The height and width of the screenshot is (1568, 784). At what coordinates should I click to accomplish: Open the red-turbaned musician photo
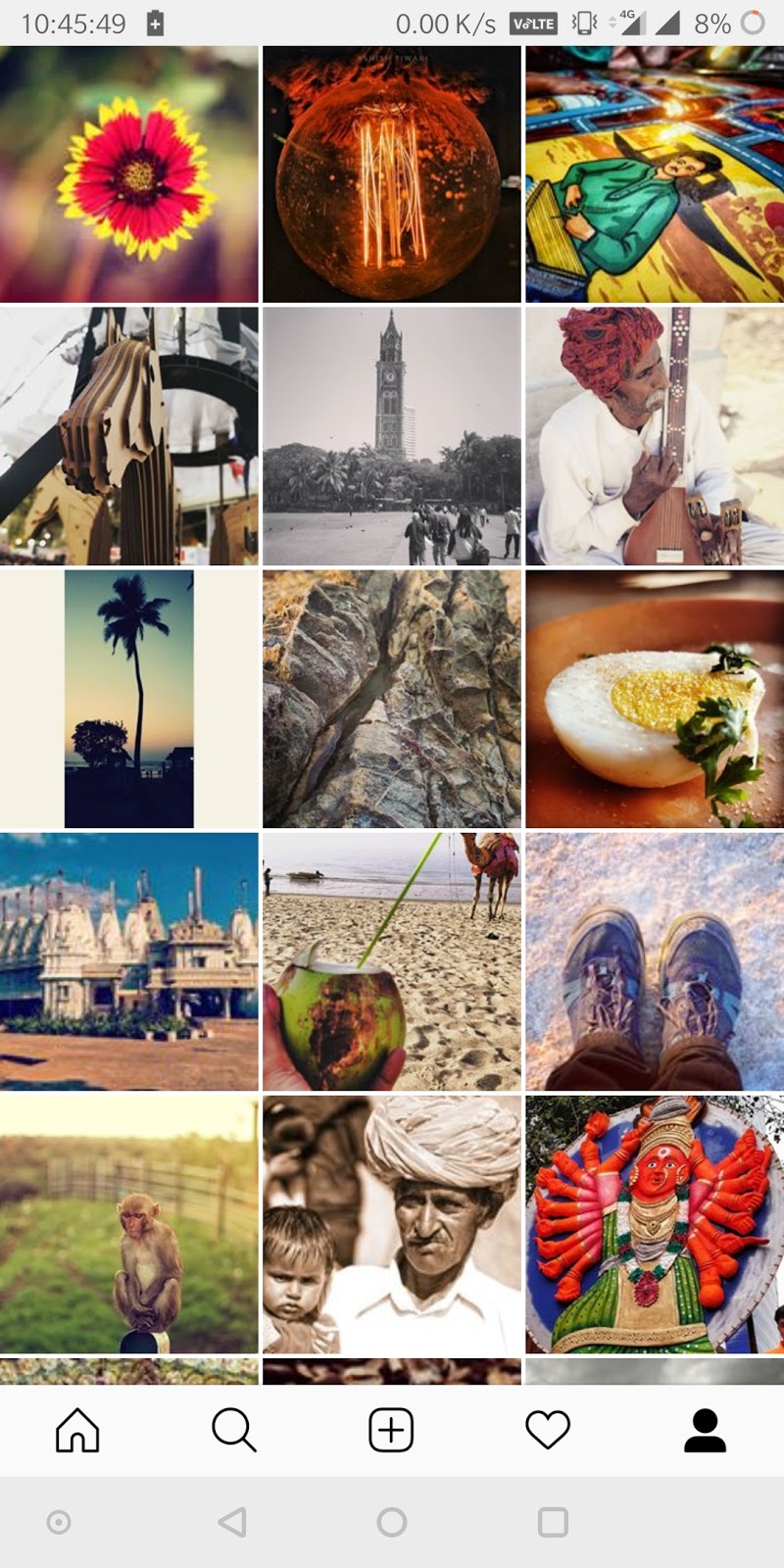click(x=655, y=436)
